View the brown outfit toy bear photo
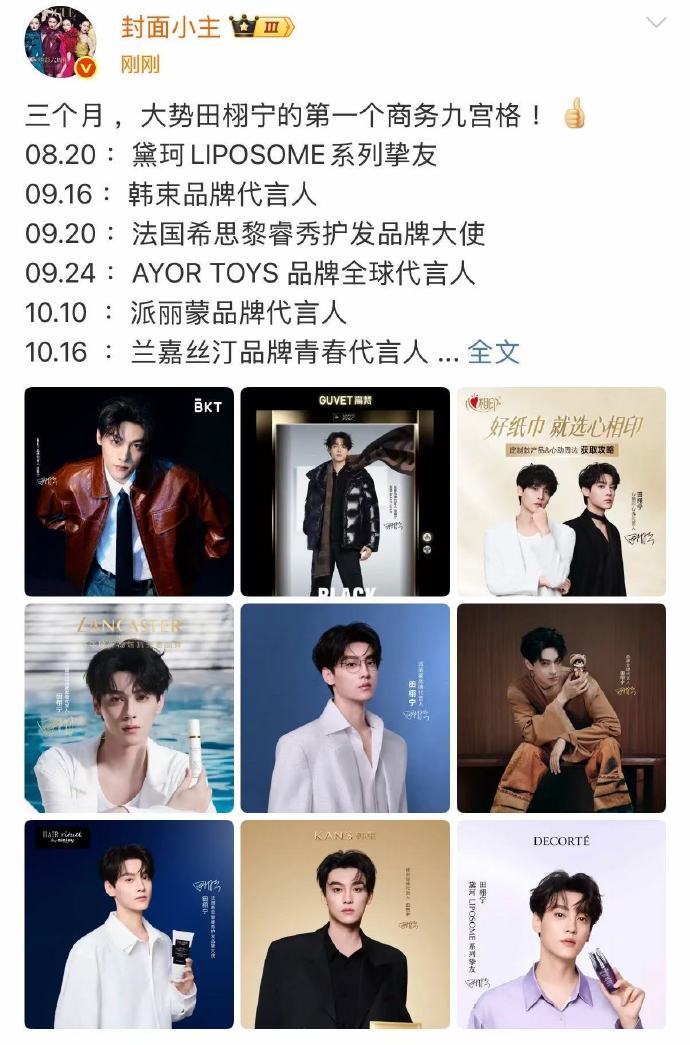Screen dimensions: 690x1045 [561, 708]
